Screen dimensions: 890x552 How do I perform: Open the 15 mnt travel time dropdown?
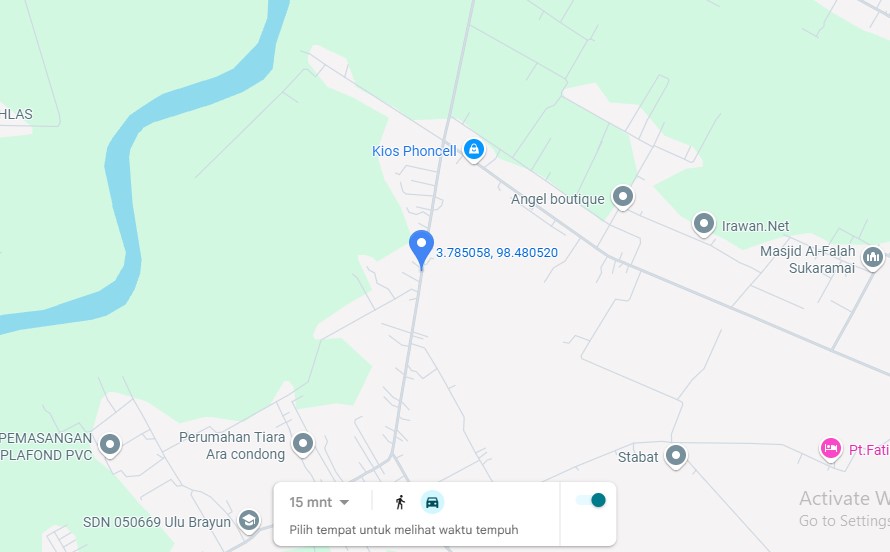point(319,502)
